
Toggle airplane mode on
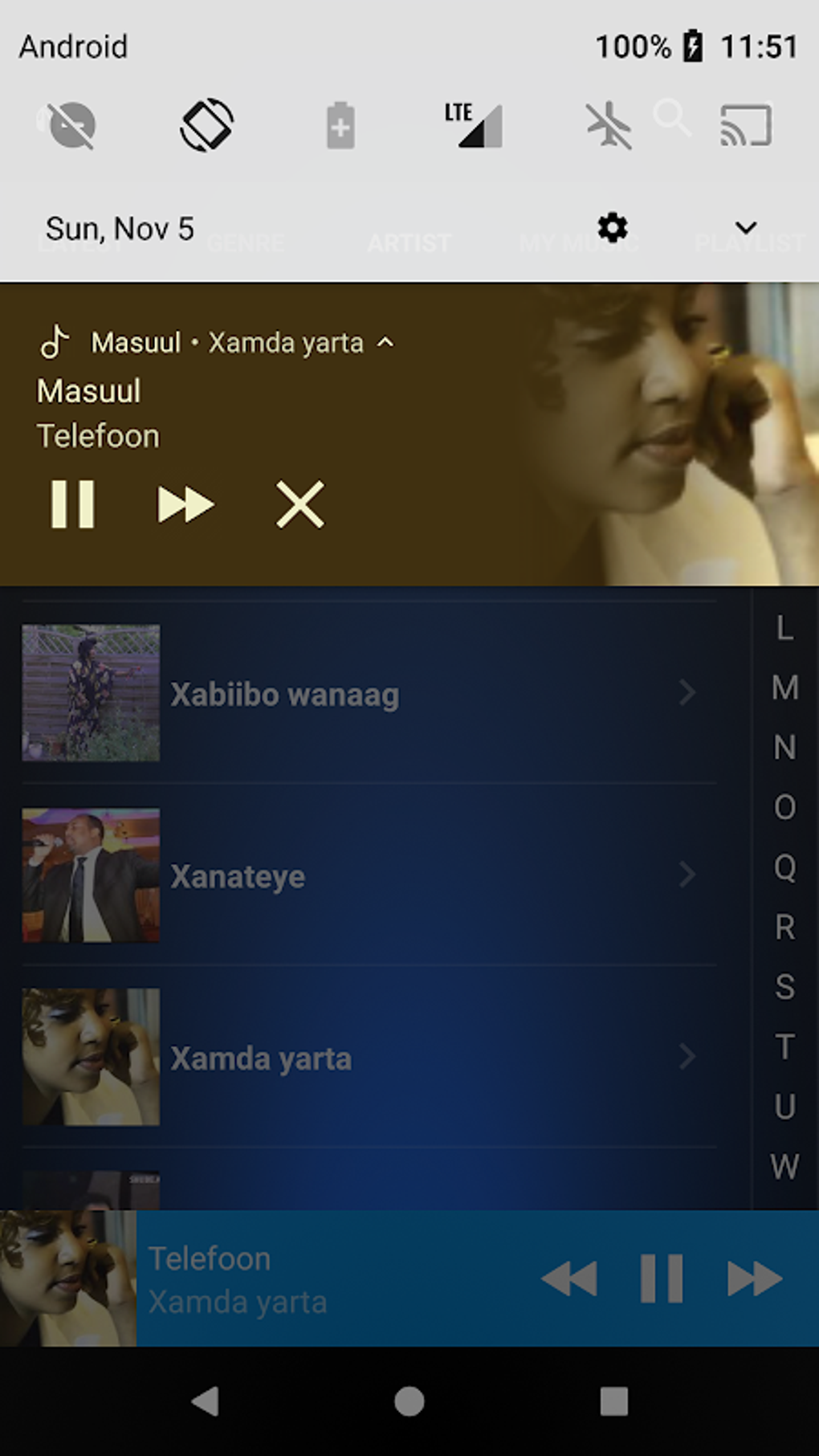(x=609, y=124)
